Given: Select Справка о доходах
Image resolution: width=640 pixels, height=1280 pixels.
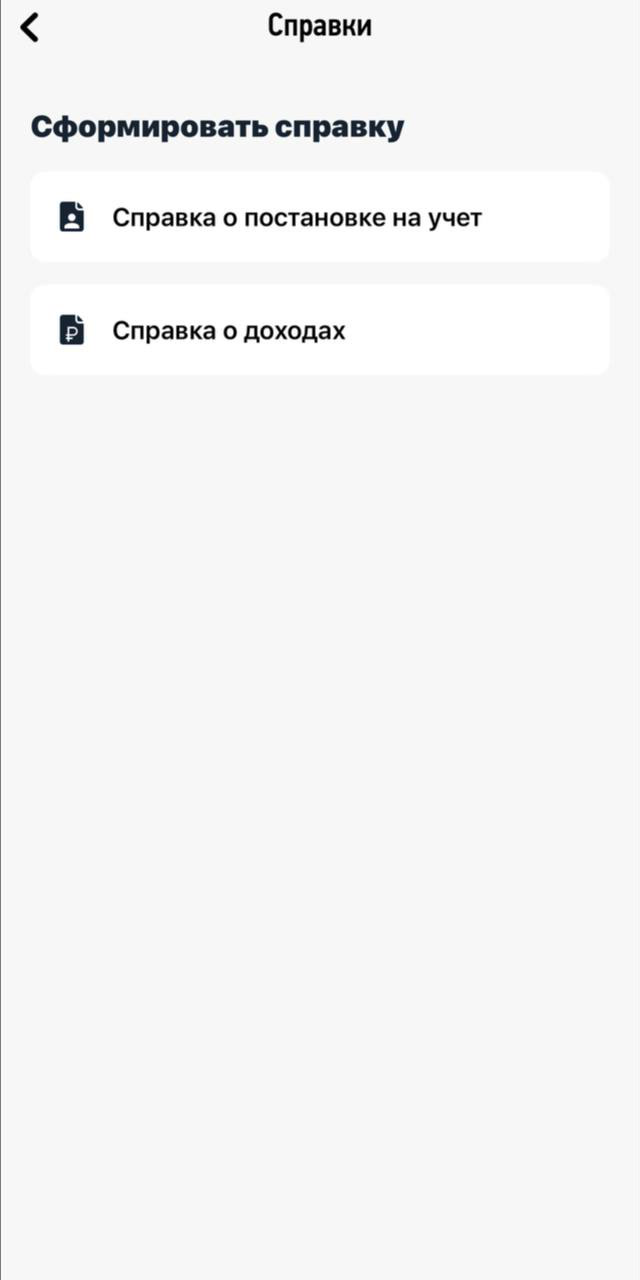Looking at the screenshot, I should coord(319,330).
